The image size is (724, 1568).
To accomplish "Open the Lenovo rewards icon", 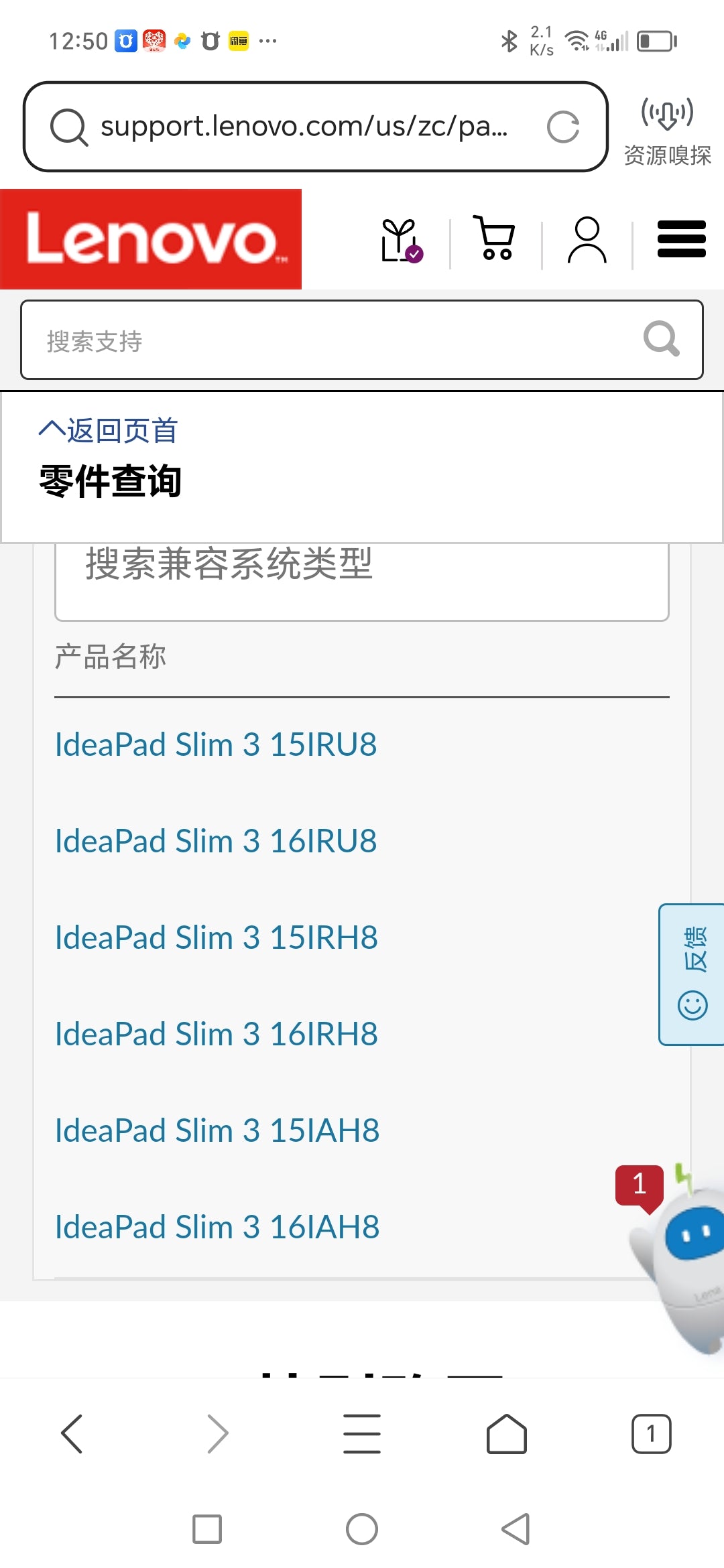I will [x=401, y=240].
